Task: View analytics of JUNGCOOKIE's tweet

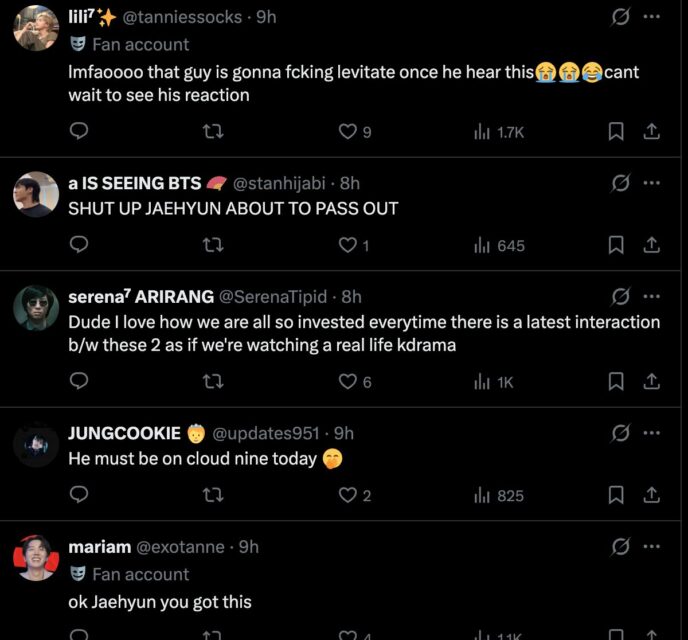Action: pyautogui.click(x=499, y=495)
